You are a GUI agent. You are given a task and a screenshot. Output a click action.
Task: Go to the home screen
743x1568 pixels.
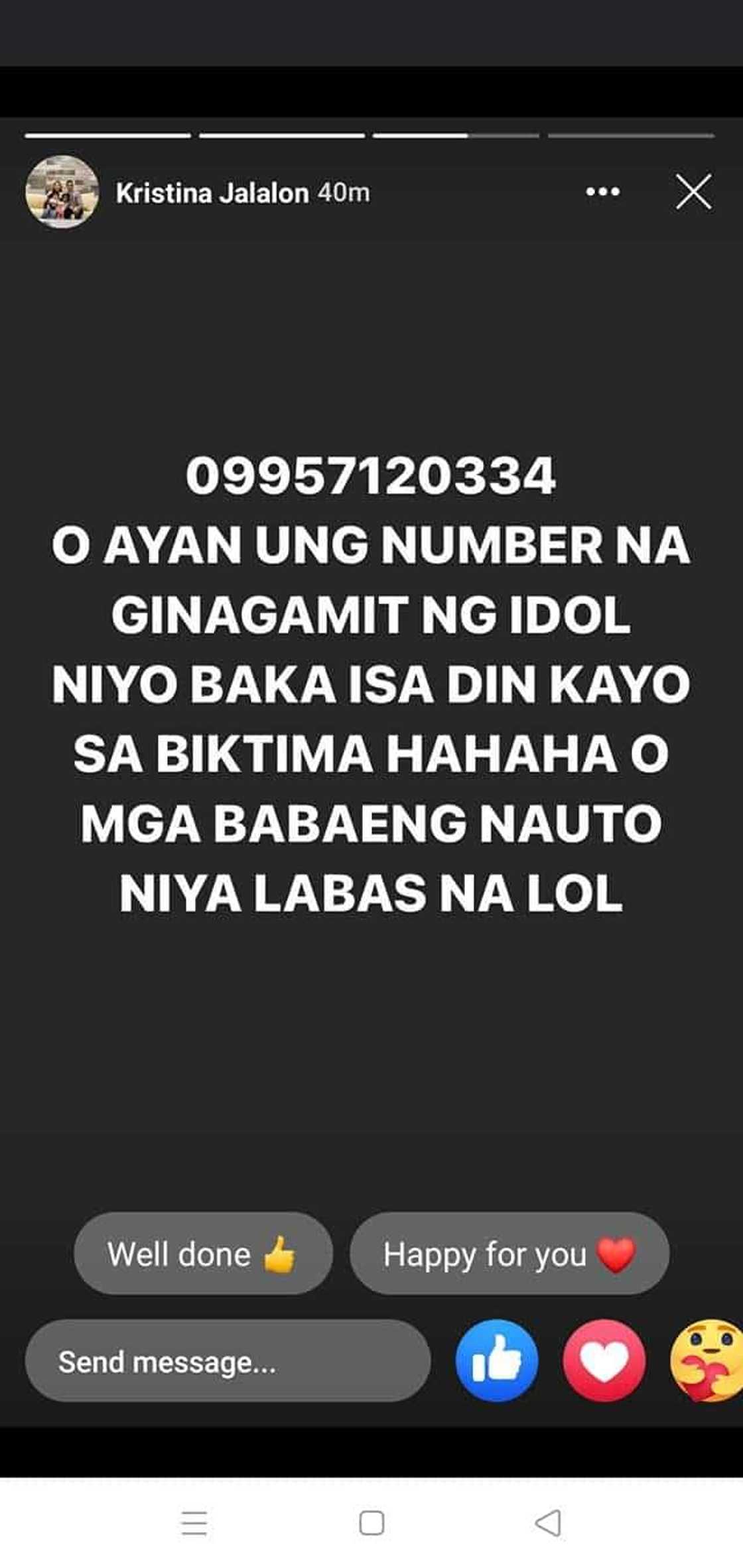pyautogui.click(x=371, y=1523)
